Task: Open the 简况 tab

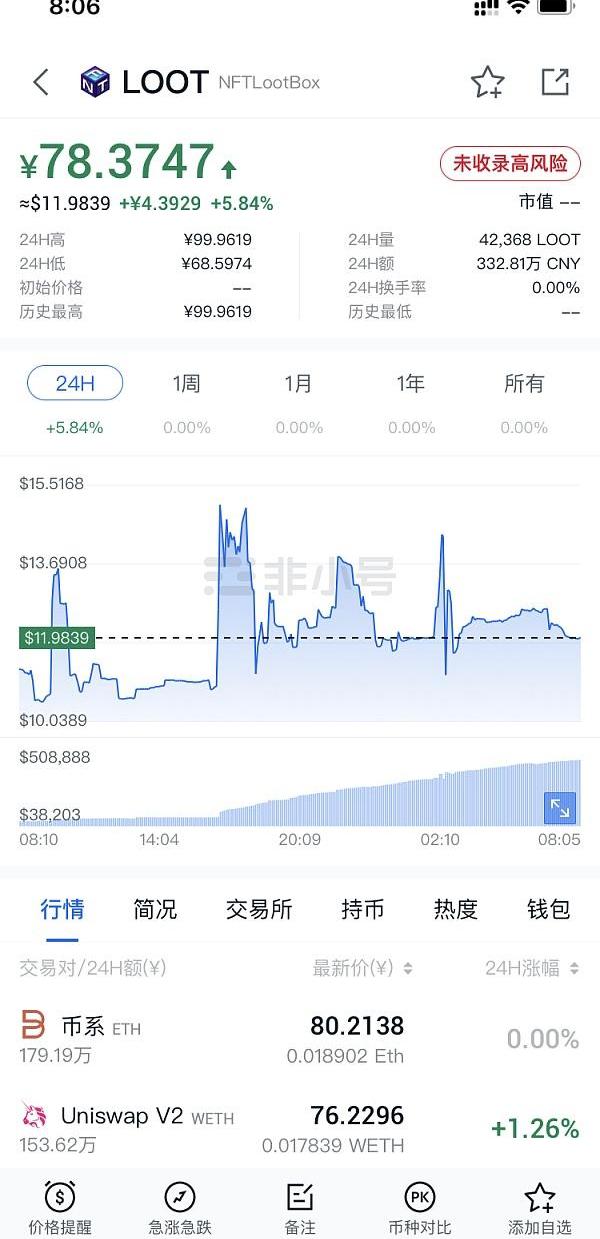Action: [x=155, y=909]
